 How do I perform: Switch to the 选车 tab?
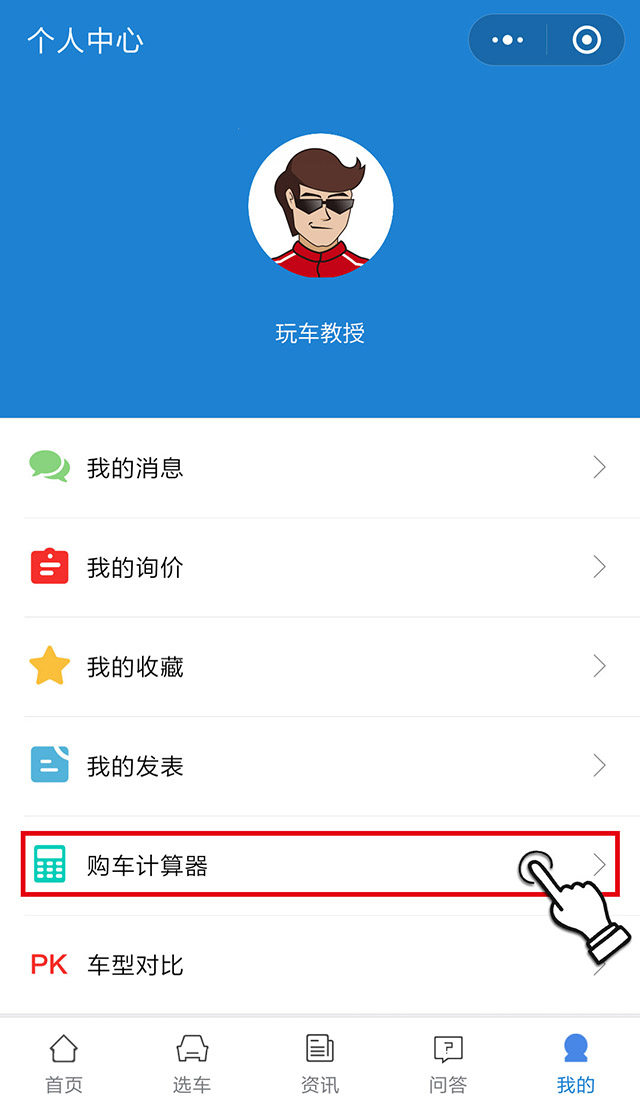pyautogui.click(x=192, y=1063)
